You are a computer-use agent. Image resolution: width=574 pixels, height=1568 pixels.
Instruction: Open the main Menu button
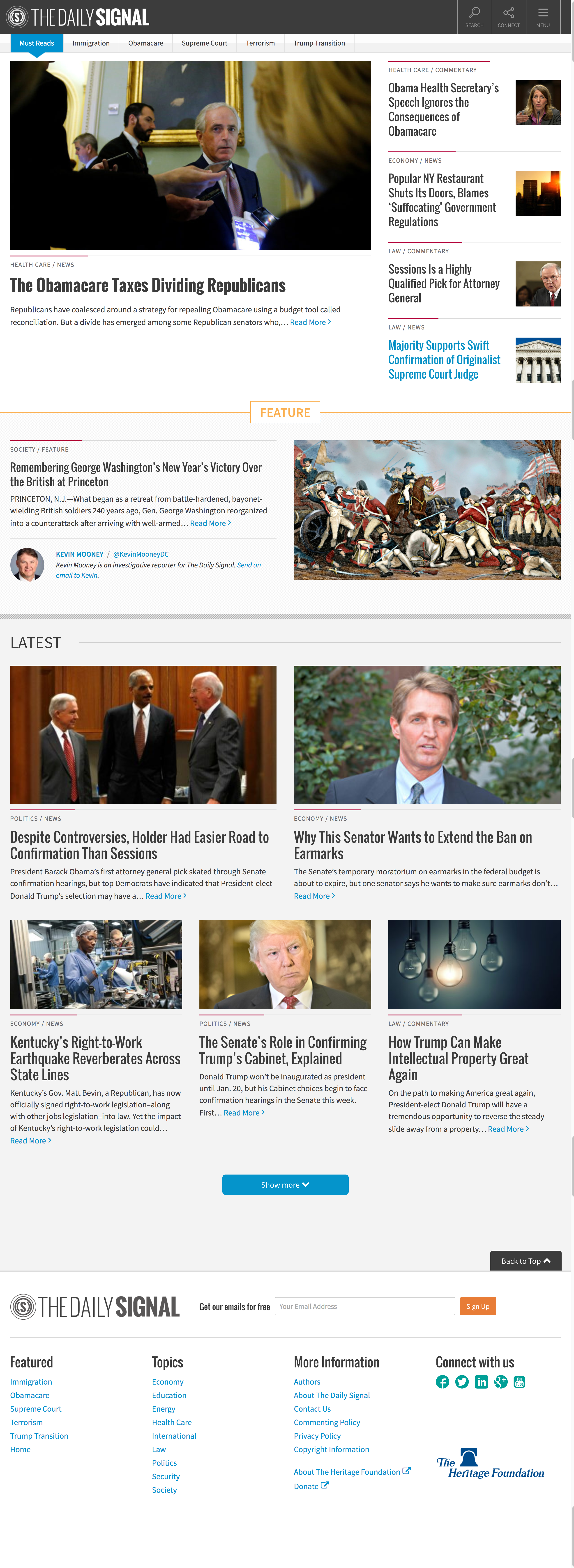click(x=542, y=16)
